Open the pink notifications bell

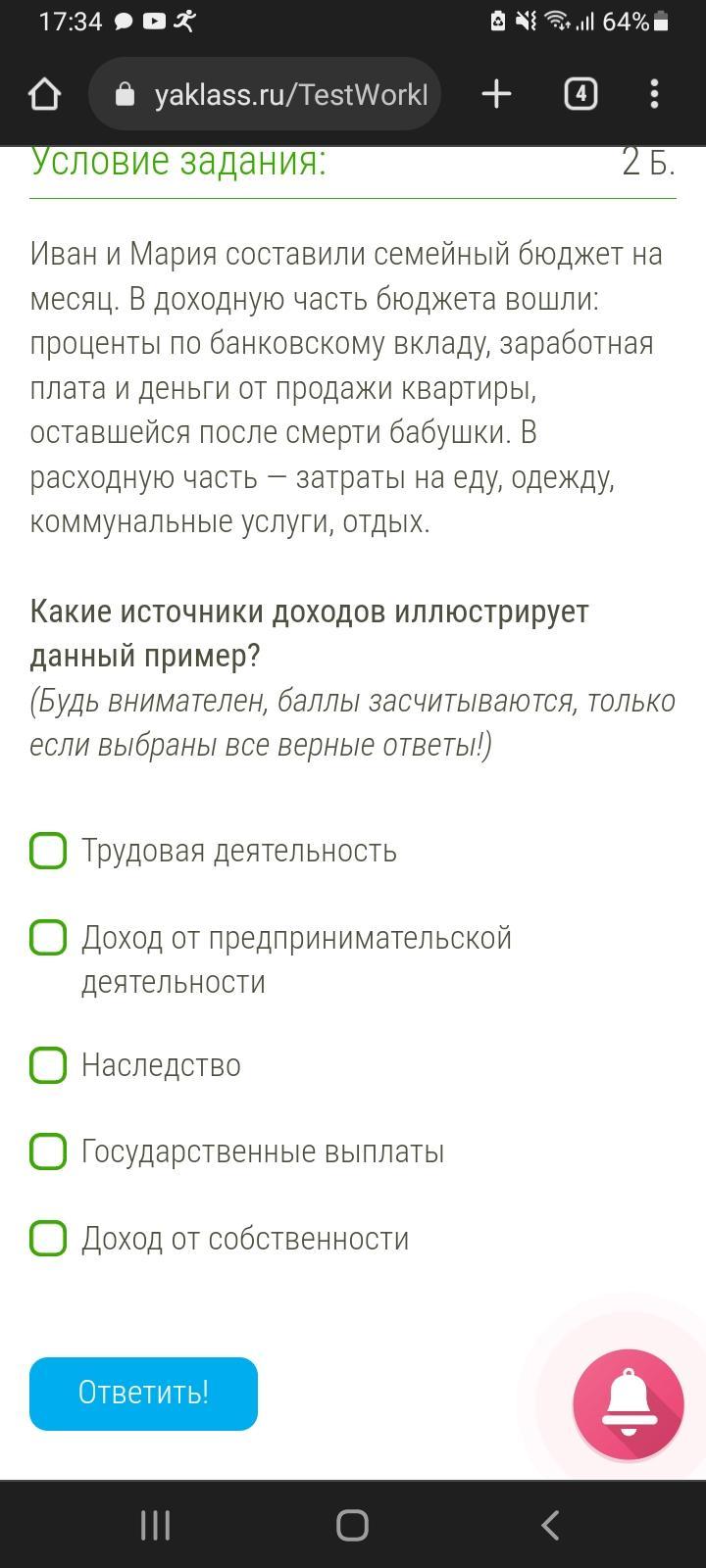629,1404
